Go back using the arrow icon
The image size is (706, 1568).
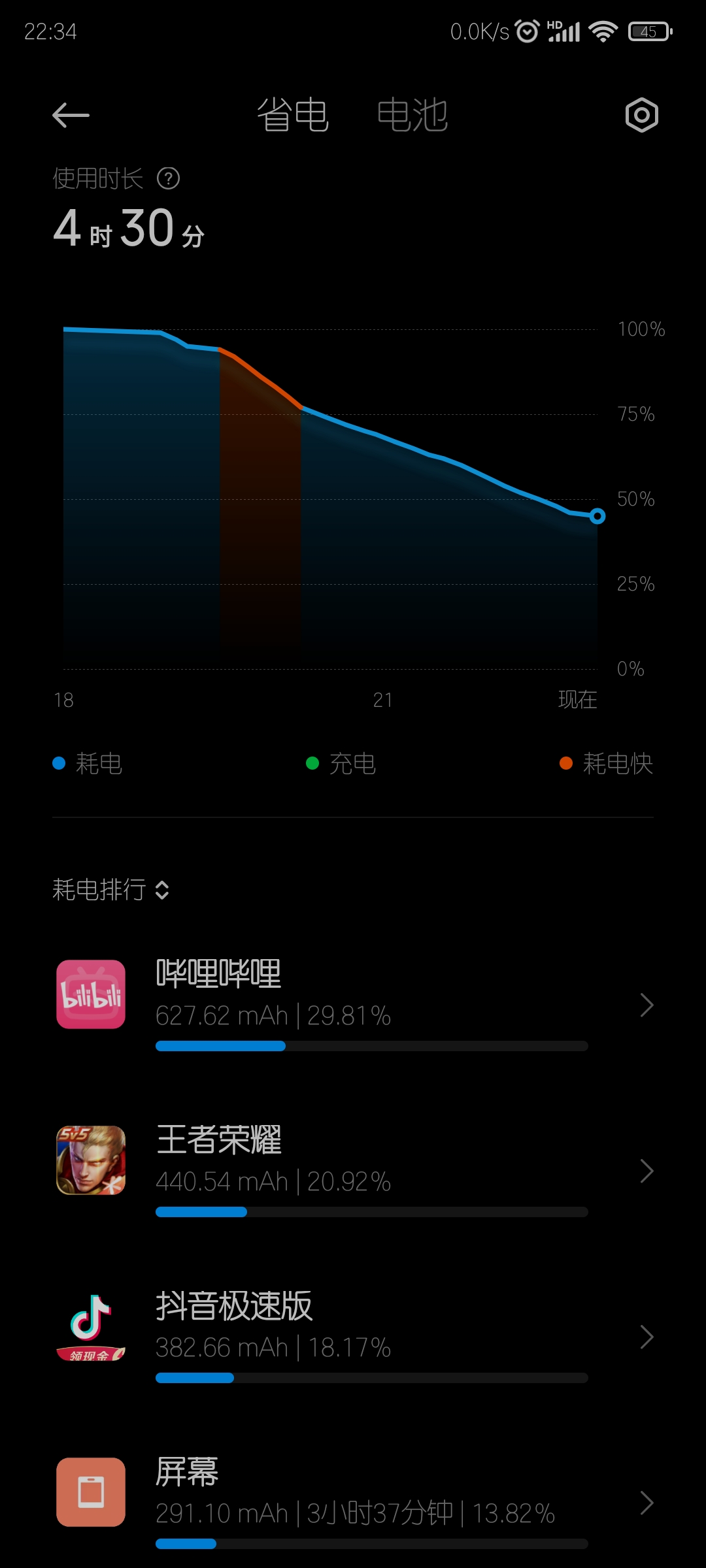click(71, 116)
